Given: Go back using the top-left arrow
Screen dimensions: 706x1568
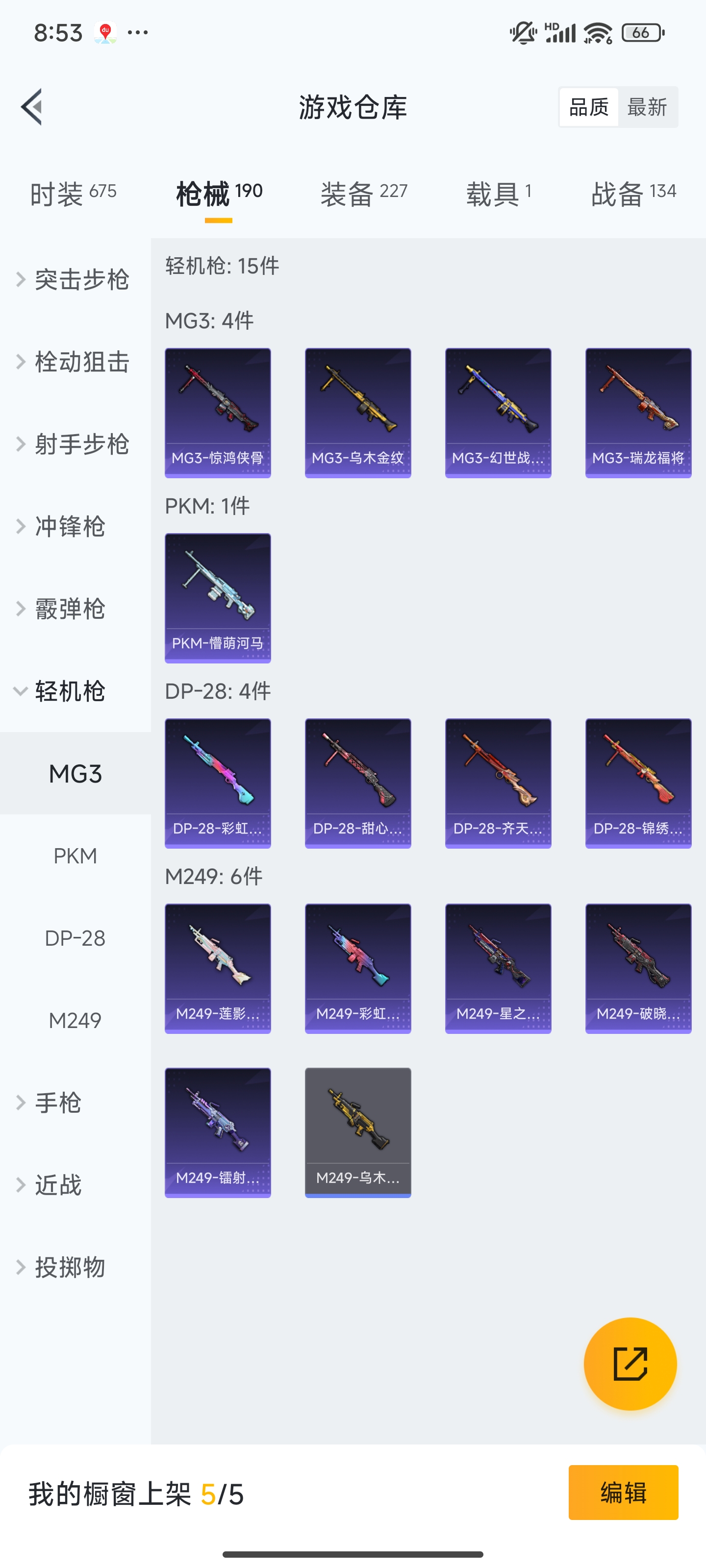Looking at the screenshot, I should 32,107.
